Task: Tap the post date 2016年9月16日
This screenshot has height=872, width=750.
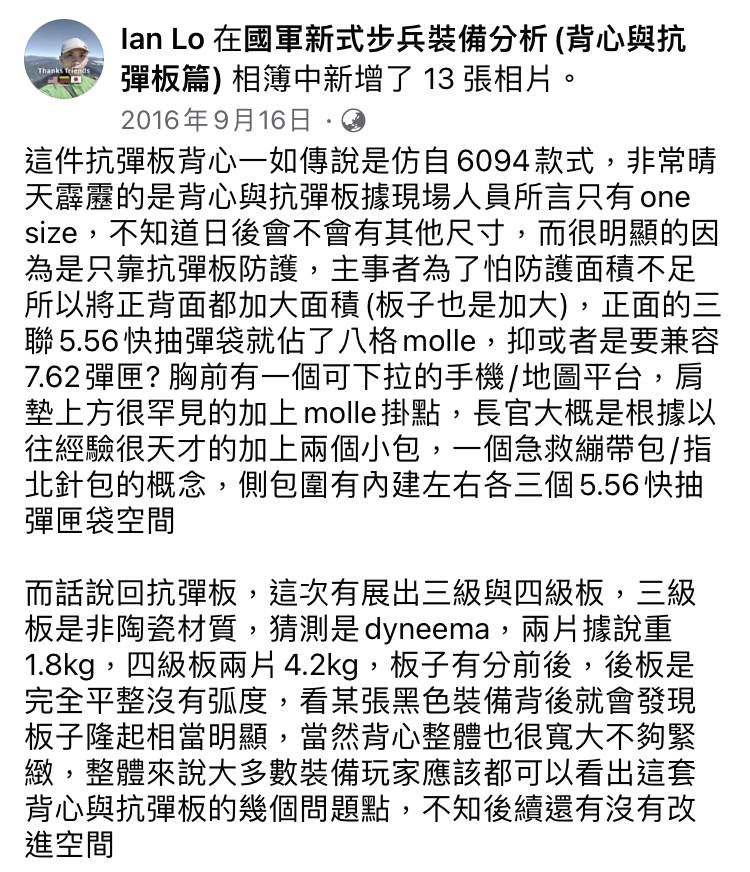Action: tap(215, 121)
